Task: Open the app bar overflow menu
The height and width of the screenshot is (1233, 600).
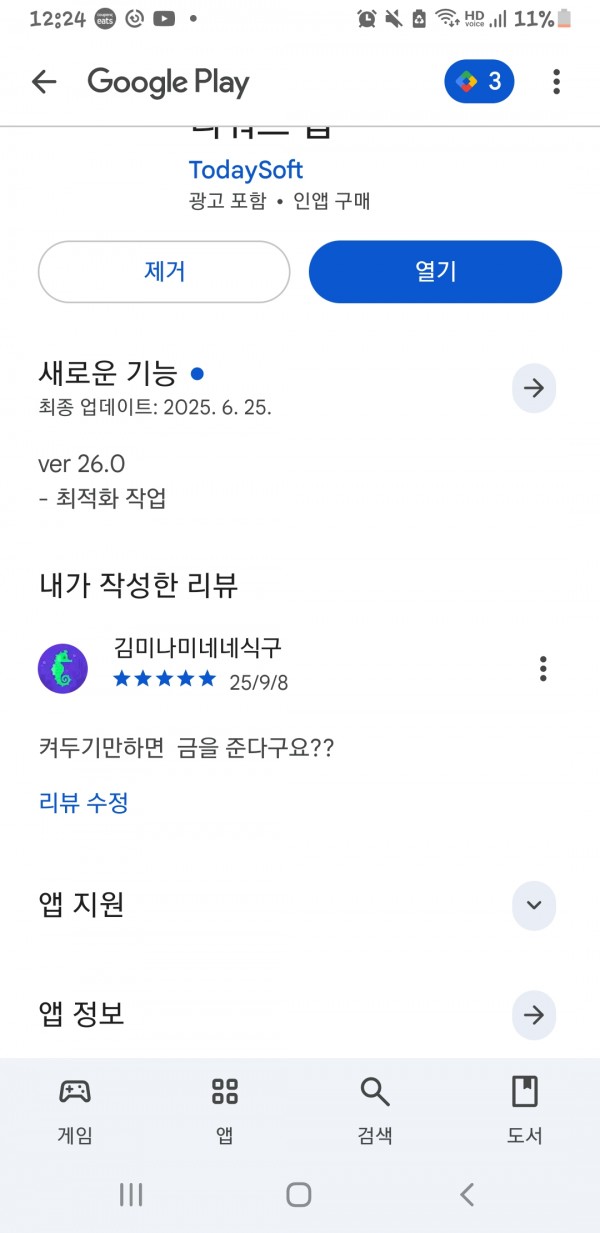Action: tap(556, 82)
